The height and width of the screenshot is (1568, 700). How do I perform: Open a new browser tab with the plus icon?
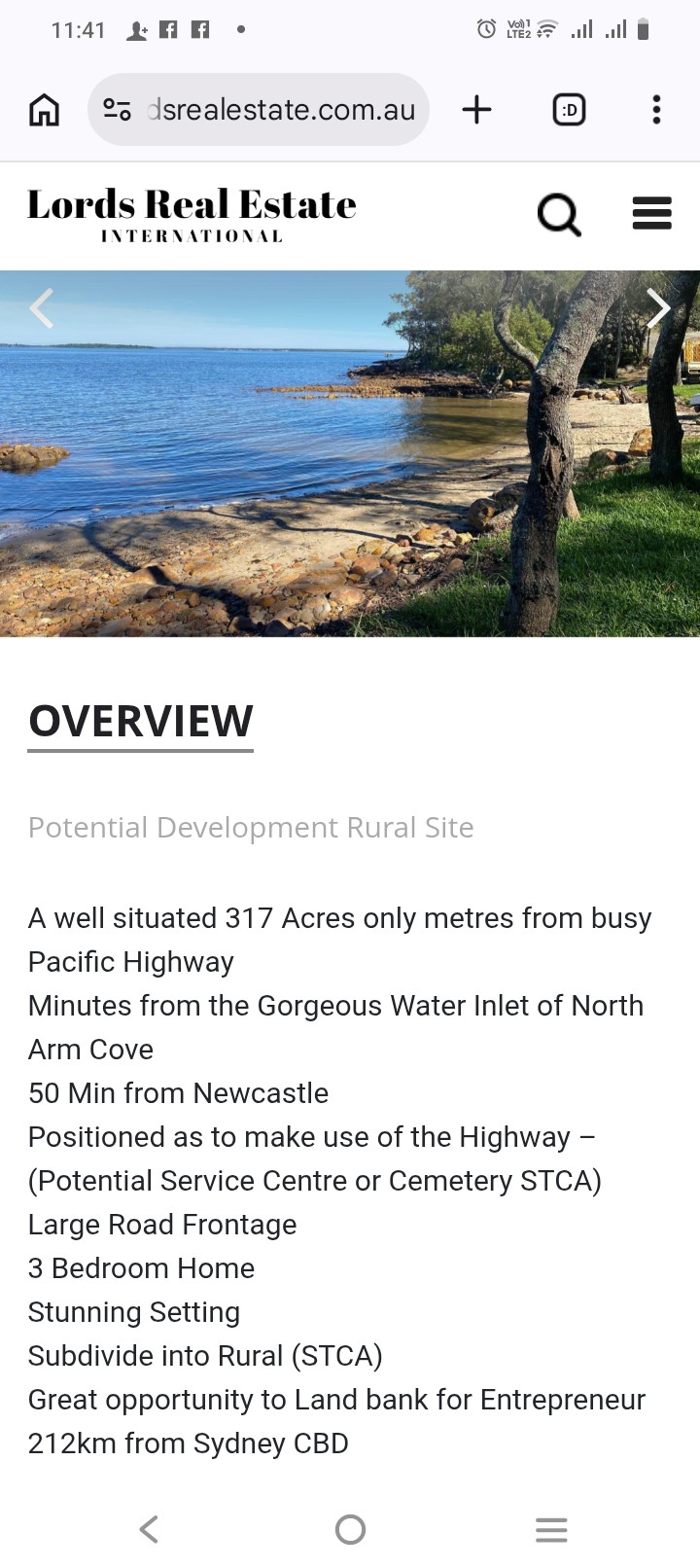click(476, 110)
